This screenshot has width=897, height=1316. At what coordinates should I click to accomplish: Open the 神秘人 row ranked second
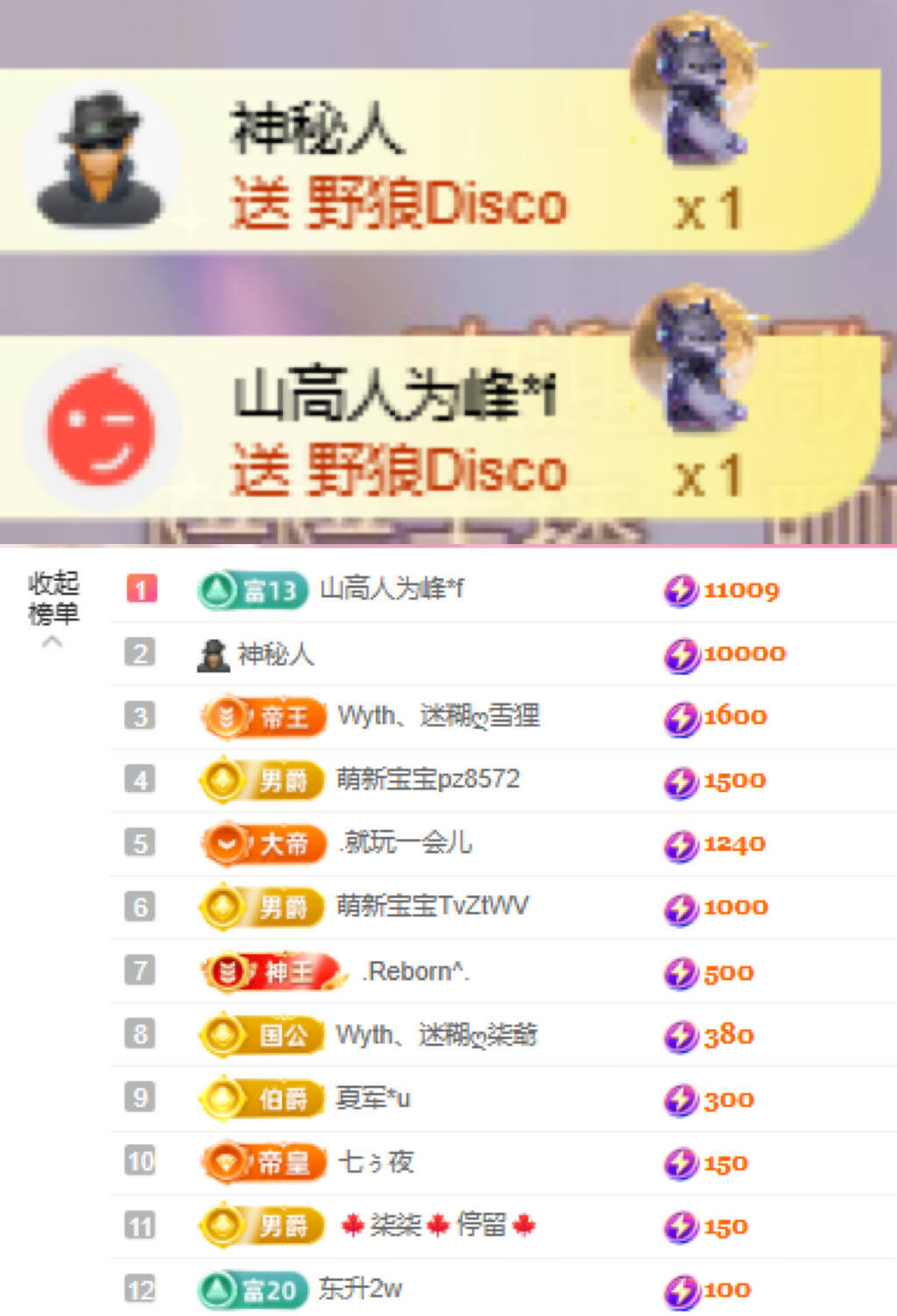coord(275,654)
